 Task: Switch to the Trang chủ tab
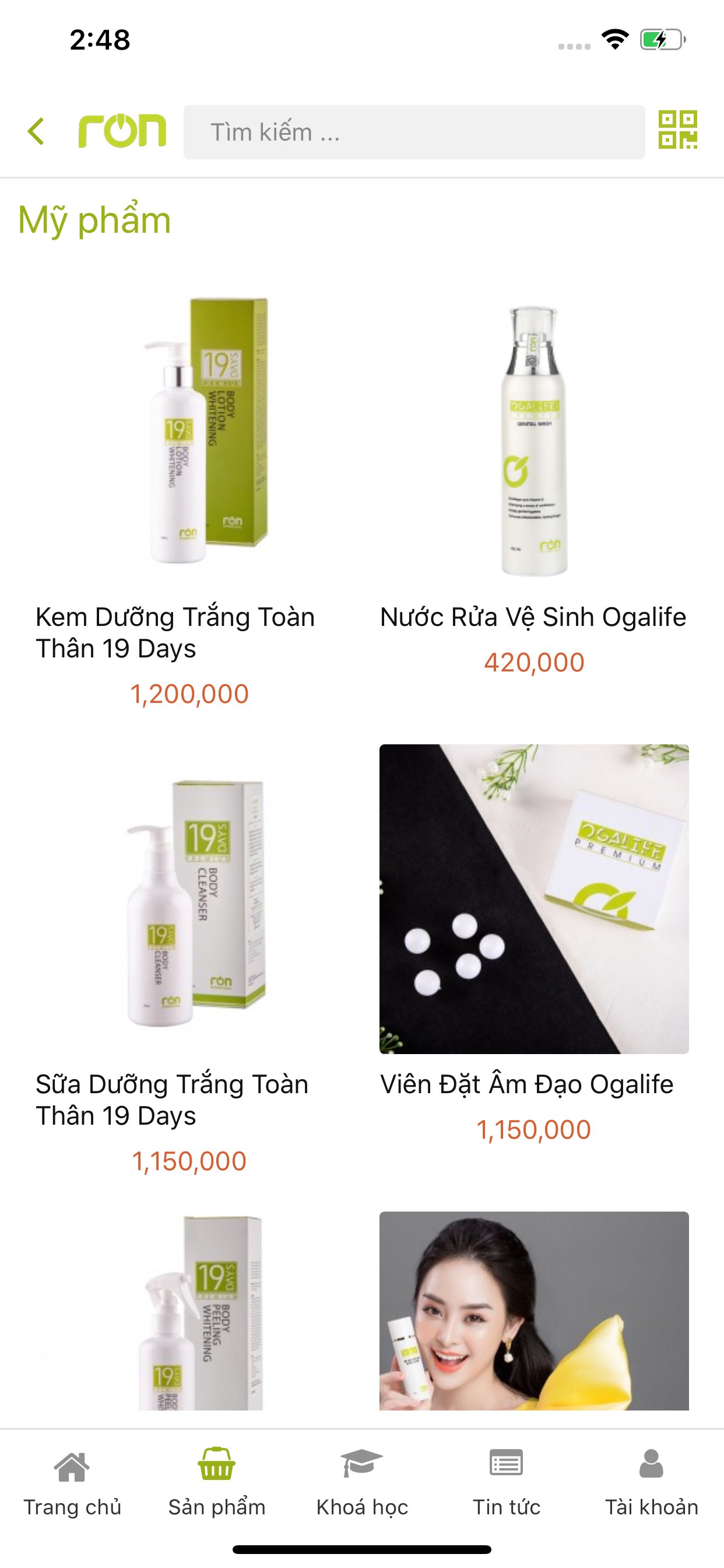72,1482
